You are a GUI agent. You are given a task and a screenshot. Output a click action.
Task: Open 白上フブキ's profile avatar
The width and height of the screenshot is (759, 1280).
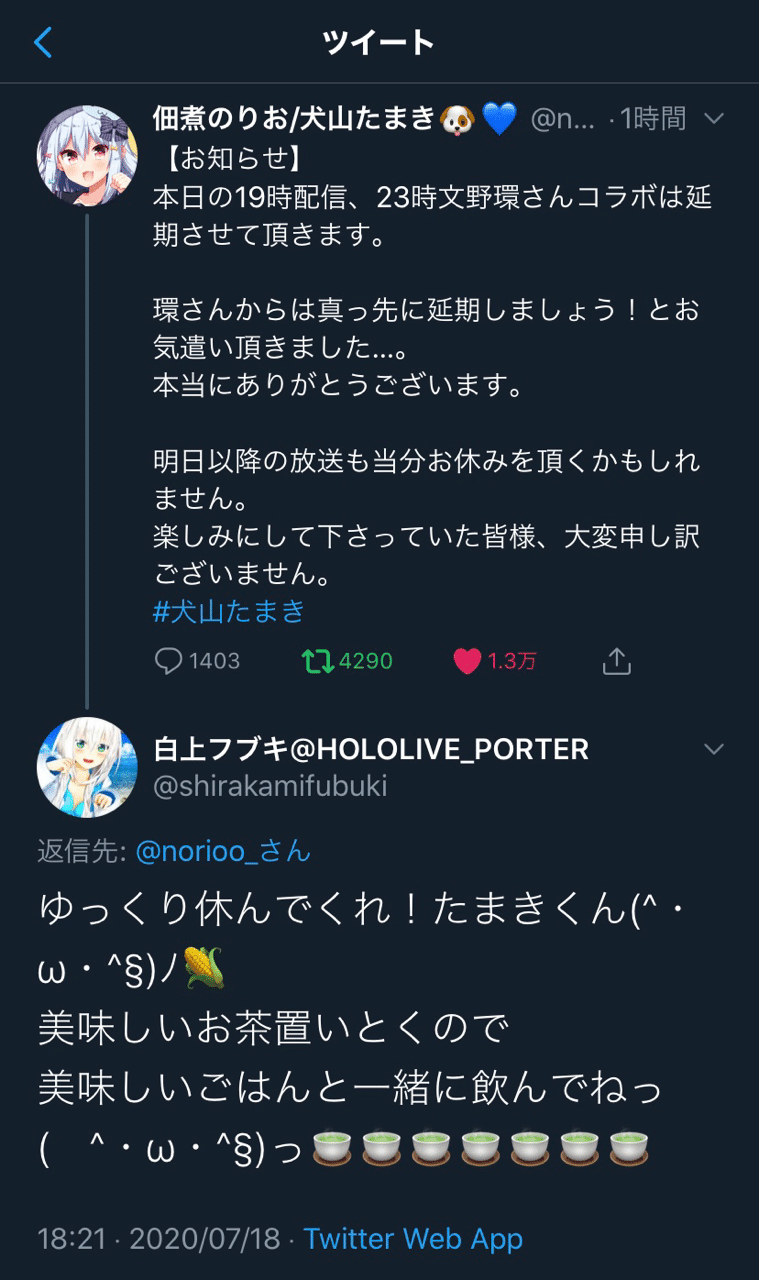(x=86, y=767)
